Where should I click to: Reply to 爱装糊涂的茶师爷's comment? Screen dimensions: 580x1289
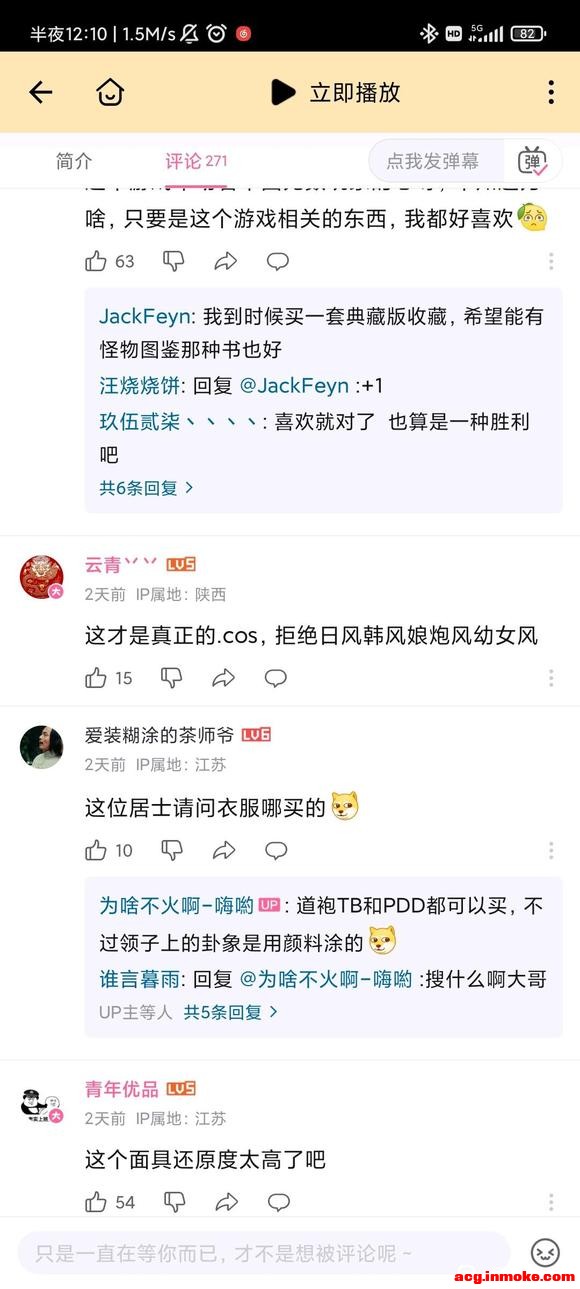click(277, 851)
